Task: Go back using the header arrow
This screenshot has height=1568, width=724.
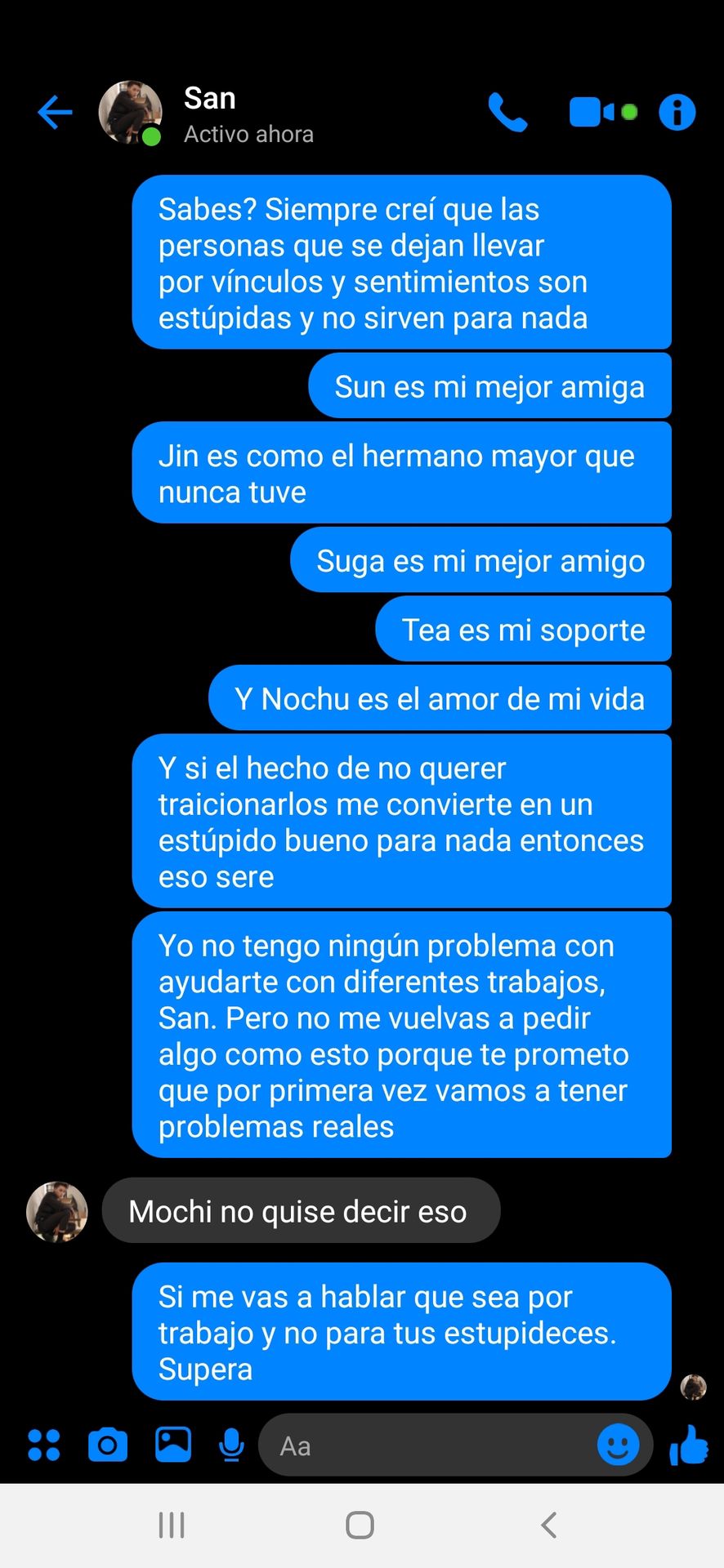Action: [x=55, y=113]
